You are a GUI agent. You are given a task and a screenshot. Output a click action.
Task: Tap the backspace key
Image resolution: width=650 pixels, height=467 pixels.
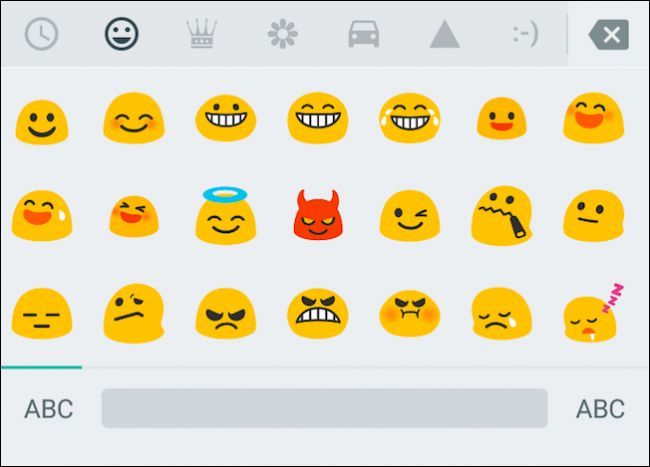click(608, 37)
